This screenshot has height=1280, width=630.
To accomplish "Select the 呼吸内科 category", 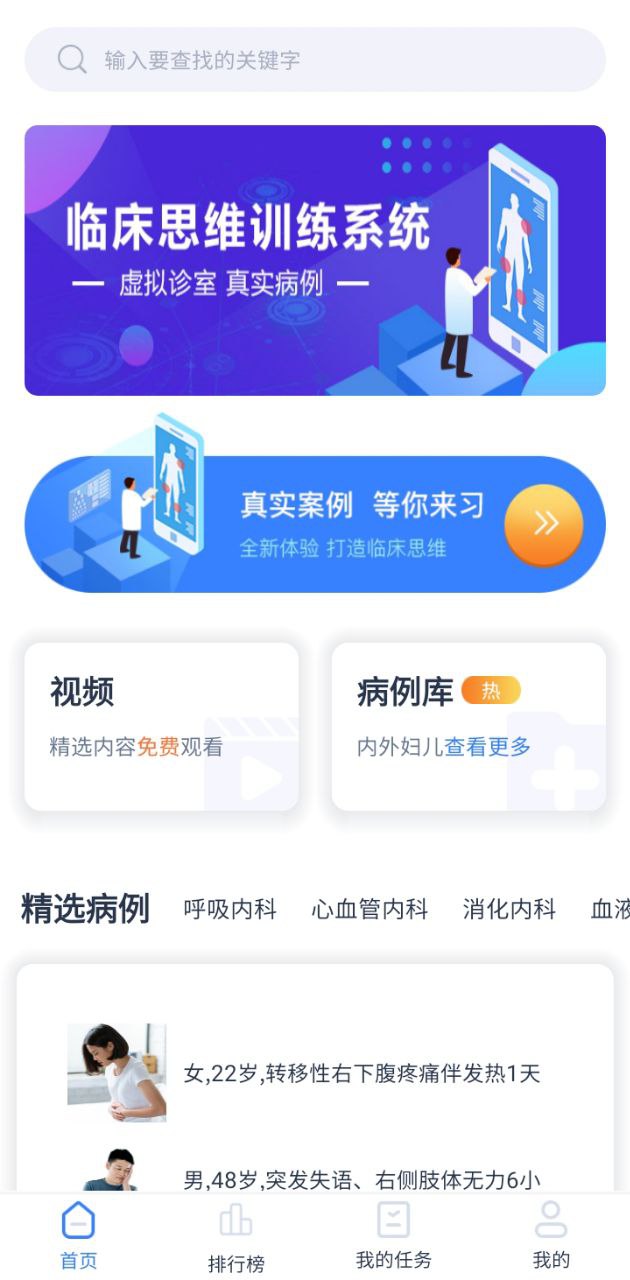I will pos(230,909).
